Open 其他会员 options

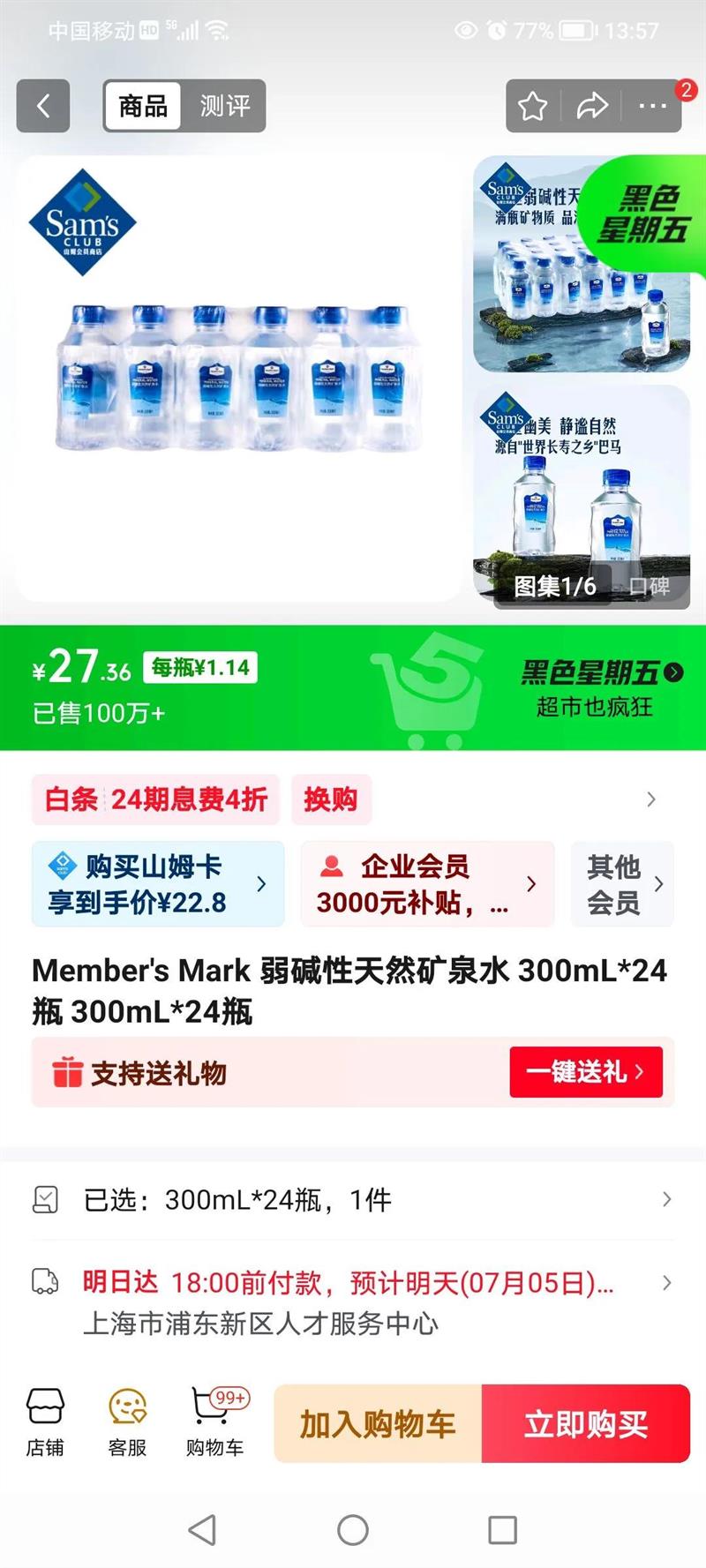(623, 884)
